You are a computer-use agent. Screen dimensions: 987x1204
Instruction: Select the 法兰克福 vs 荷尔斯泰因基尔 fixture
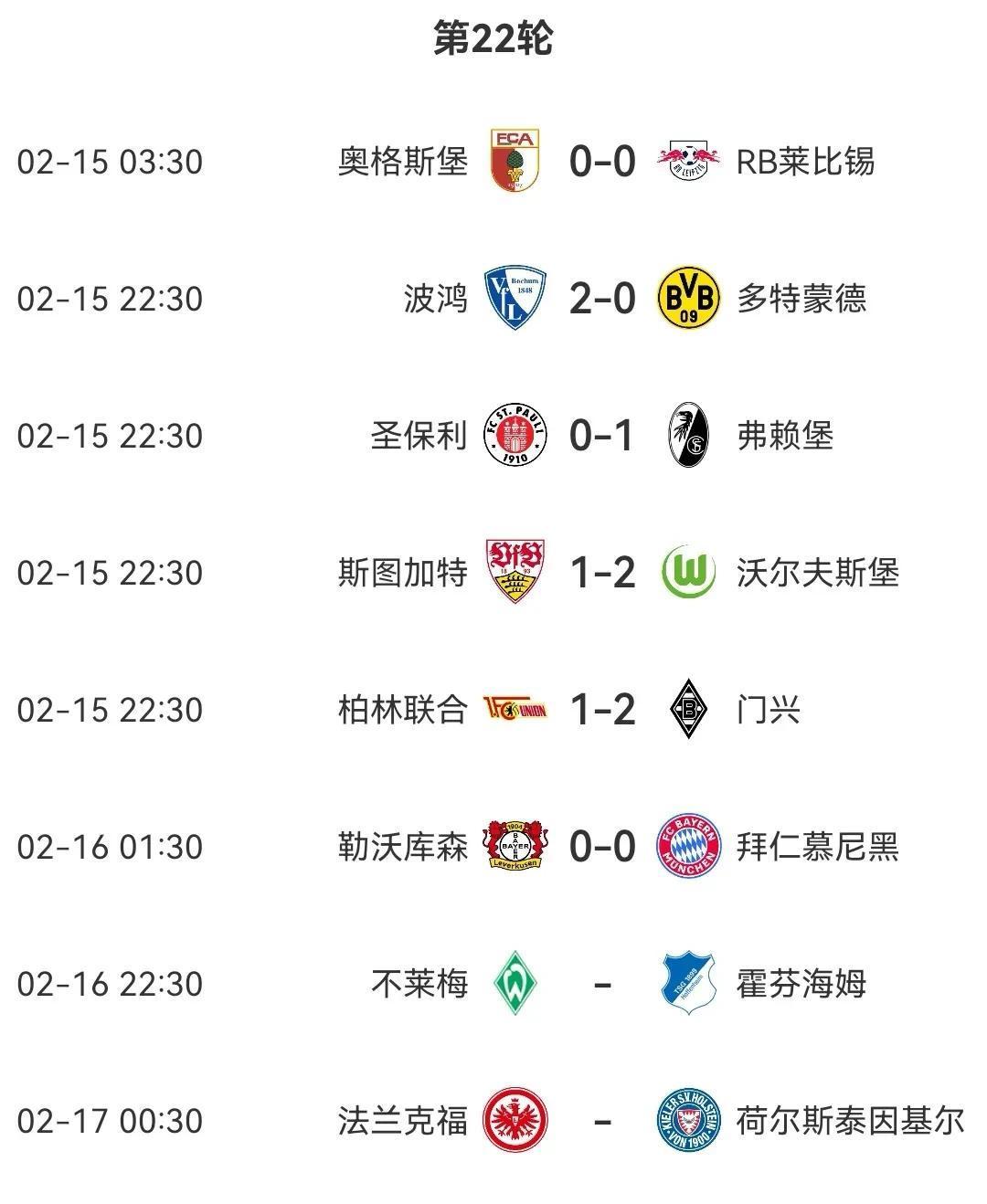coord(601,1121)
